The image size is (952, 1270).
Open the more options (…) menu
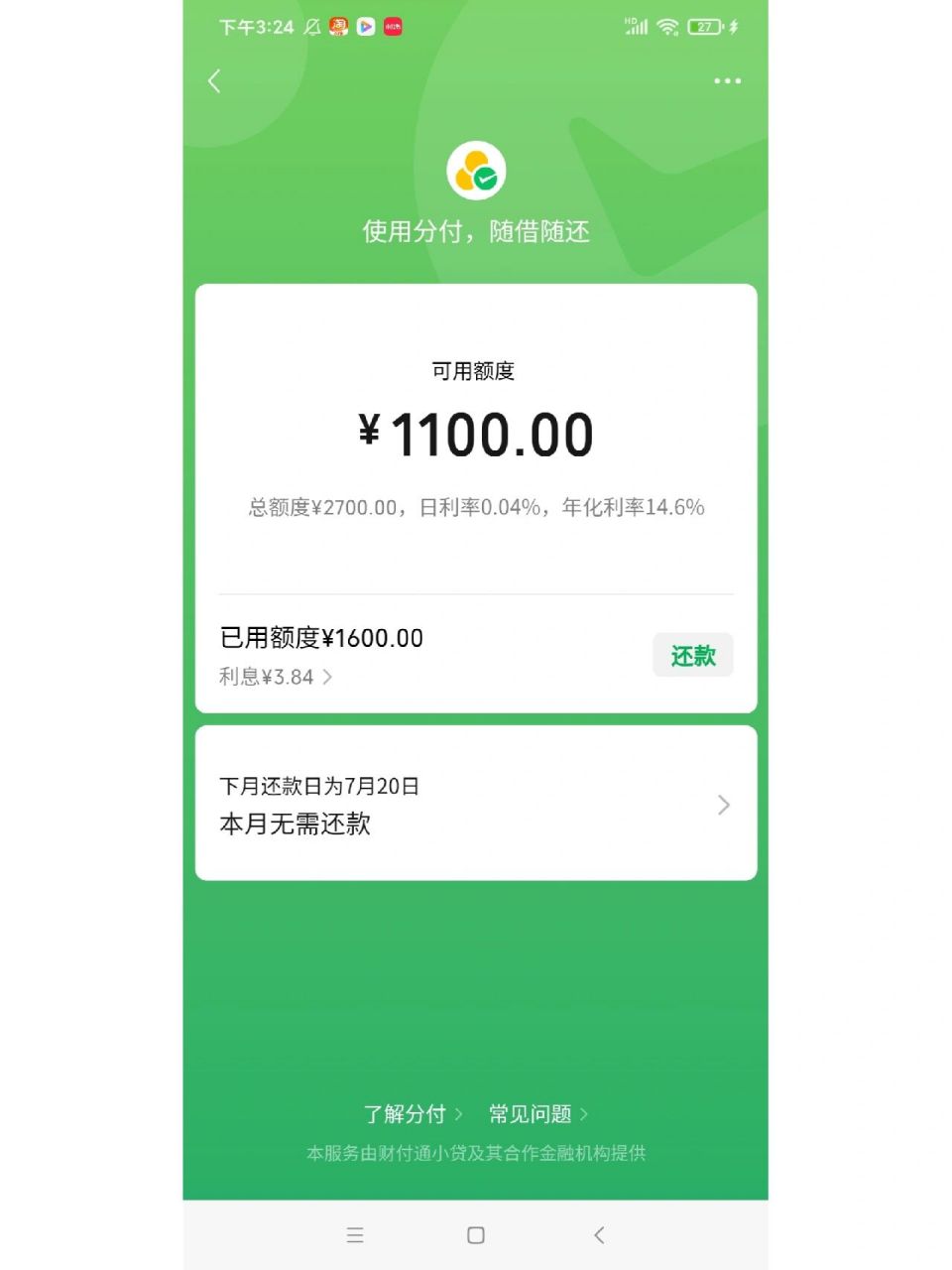coord(727,81)
